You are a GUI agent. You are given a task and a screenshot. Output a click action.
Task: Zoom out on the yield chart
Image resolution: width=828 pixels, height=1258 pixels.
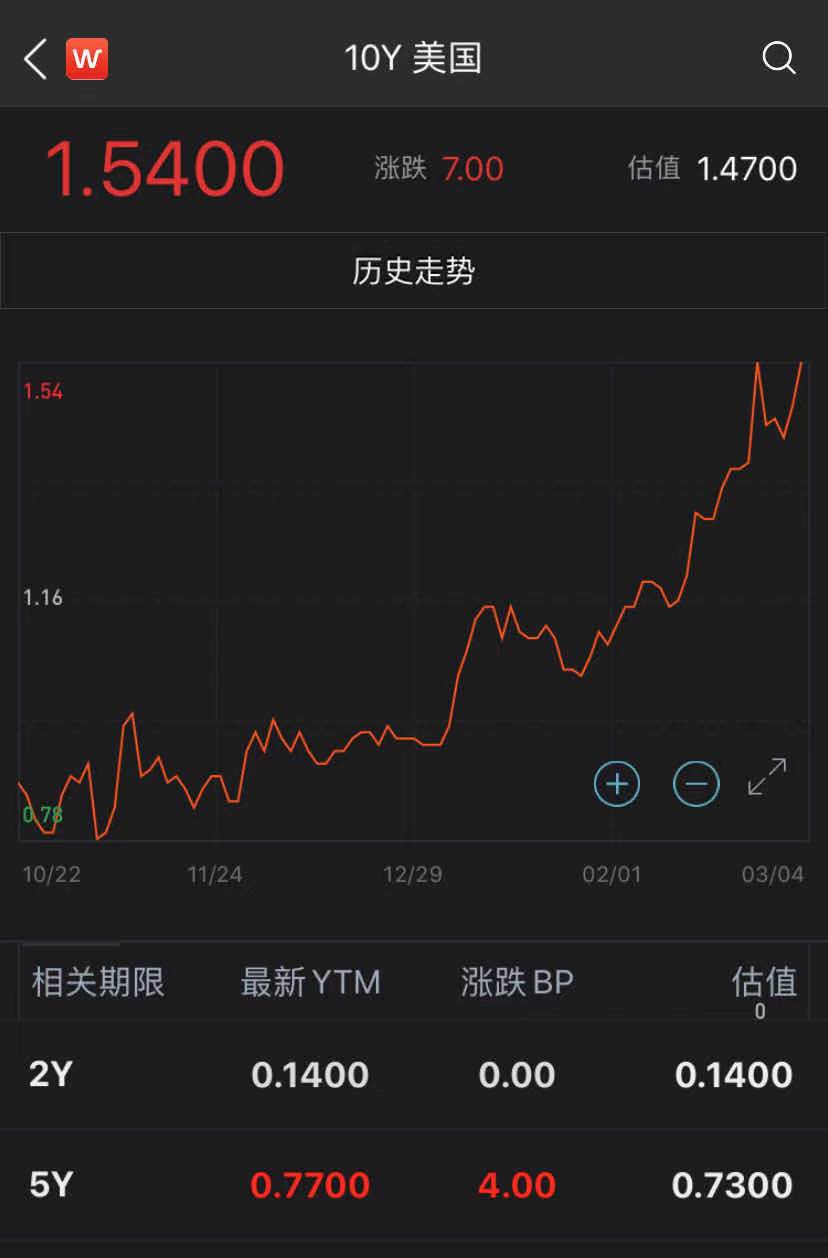click(x=696, y=783)
